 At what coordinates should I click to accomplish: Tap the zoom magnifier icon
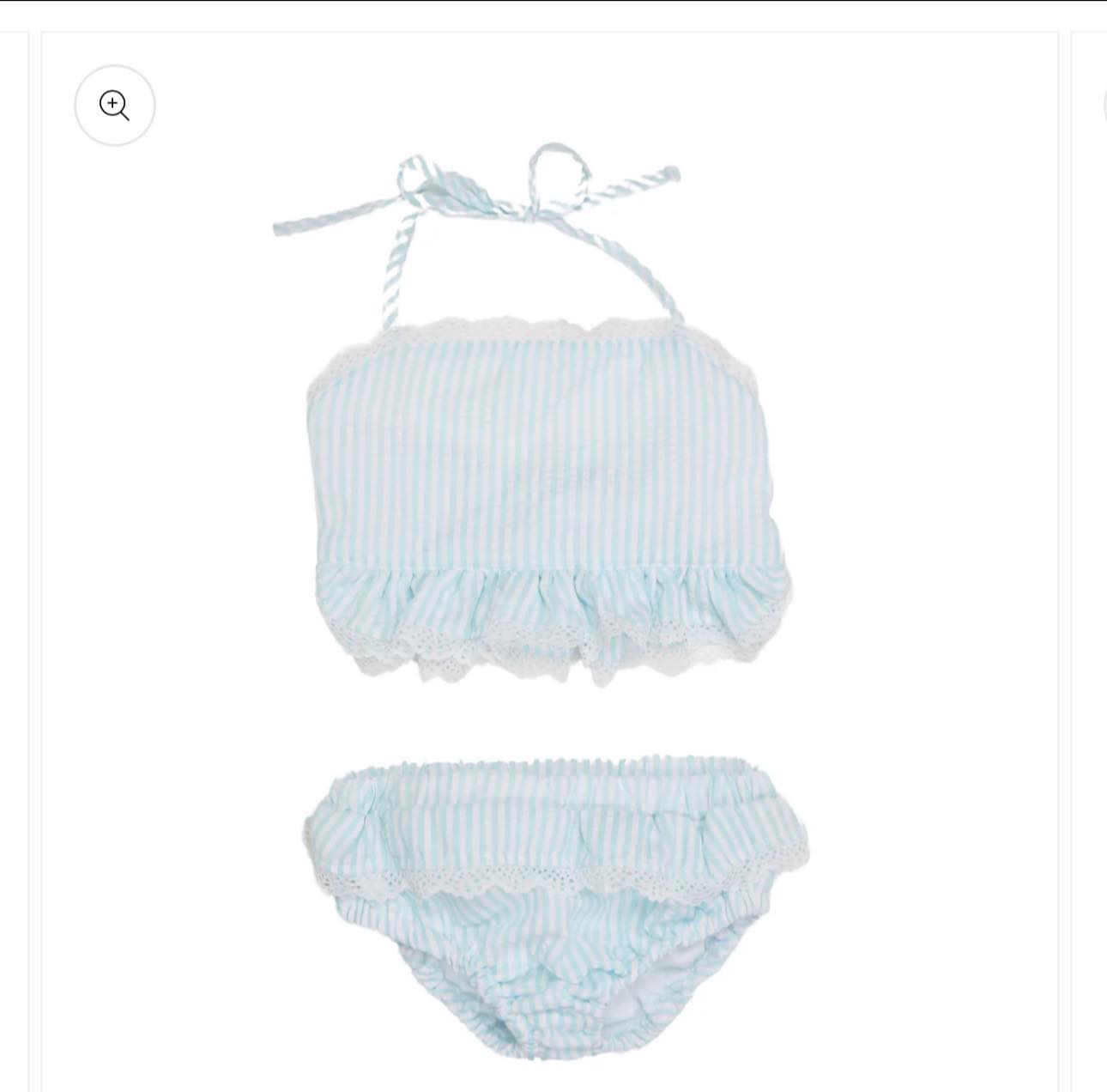point(114,106)
